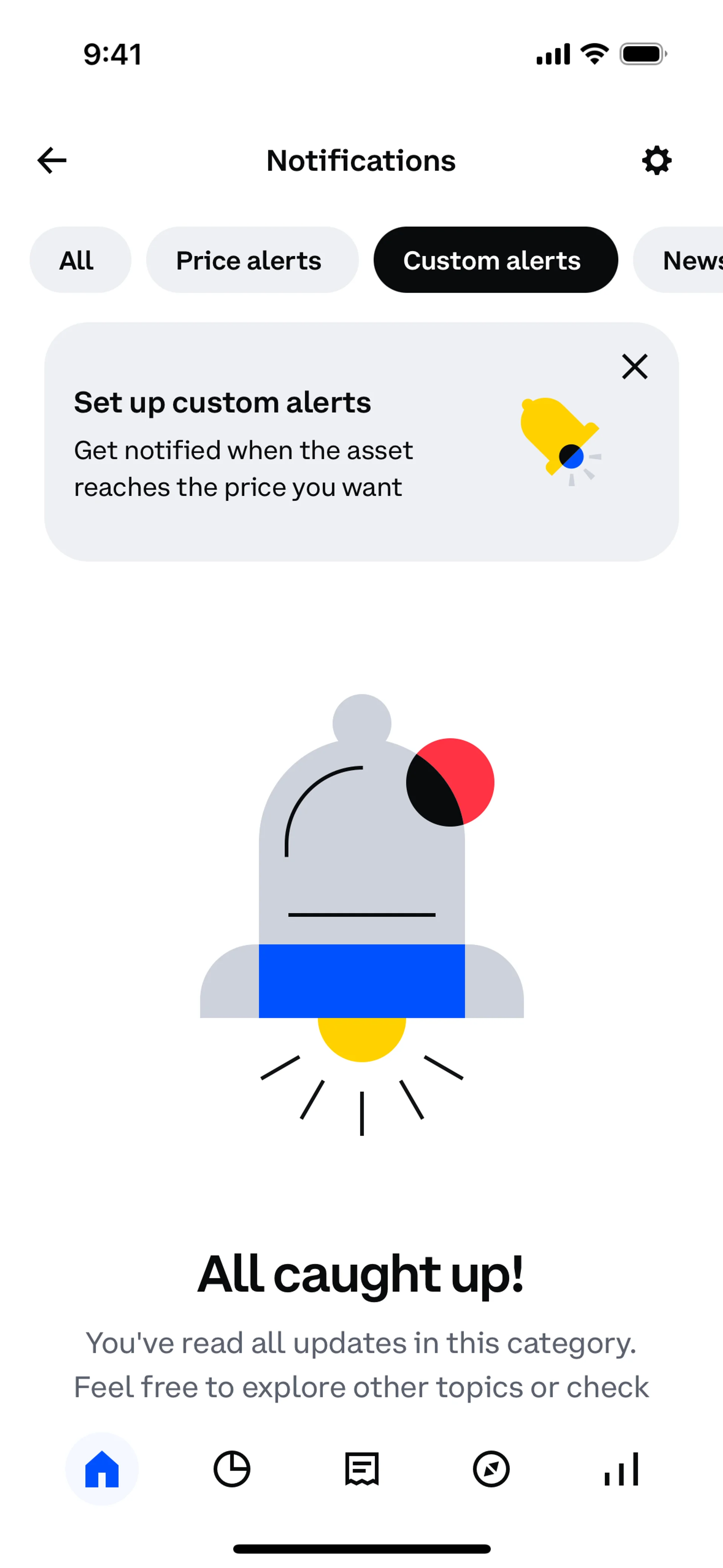
Task: Open notification settings gear
Action: (x=657, y=161)
